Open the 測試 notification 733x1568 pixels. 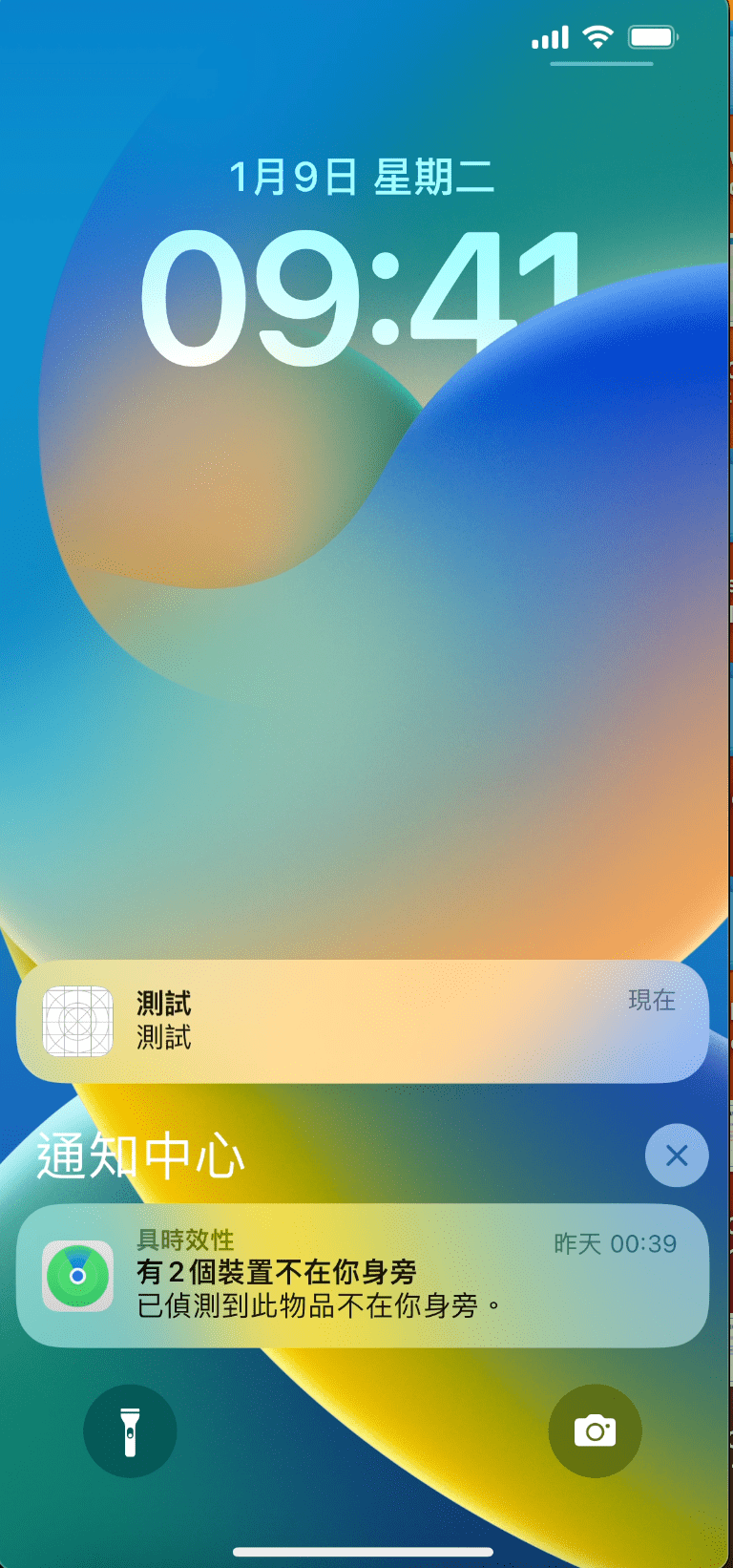pos(363,1021)
